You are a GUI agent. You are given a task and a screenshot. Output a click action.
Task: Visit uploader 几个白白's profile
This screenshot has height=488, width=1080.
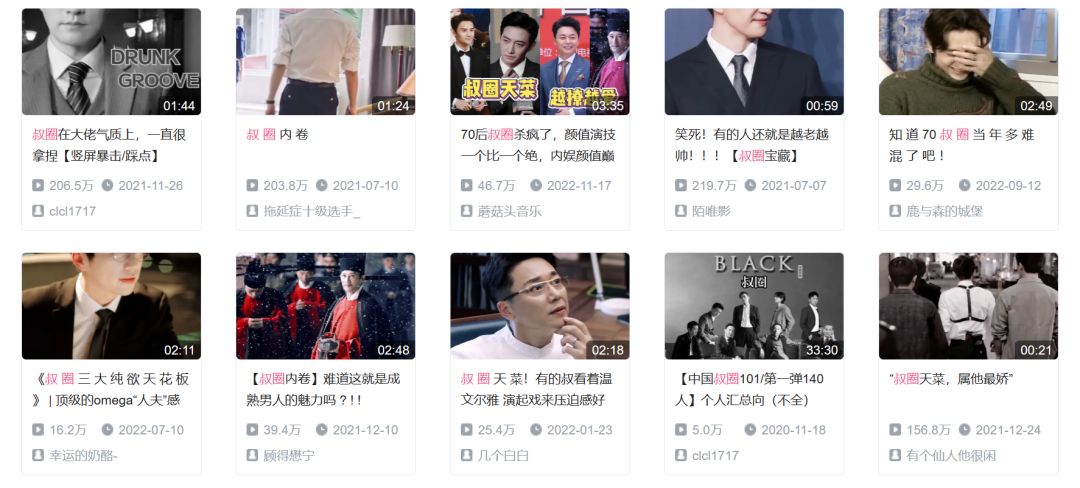(x=502, y=456)
